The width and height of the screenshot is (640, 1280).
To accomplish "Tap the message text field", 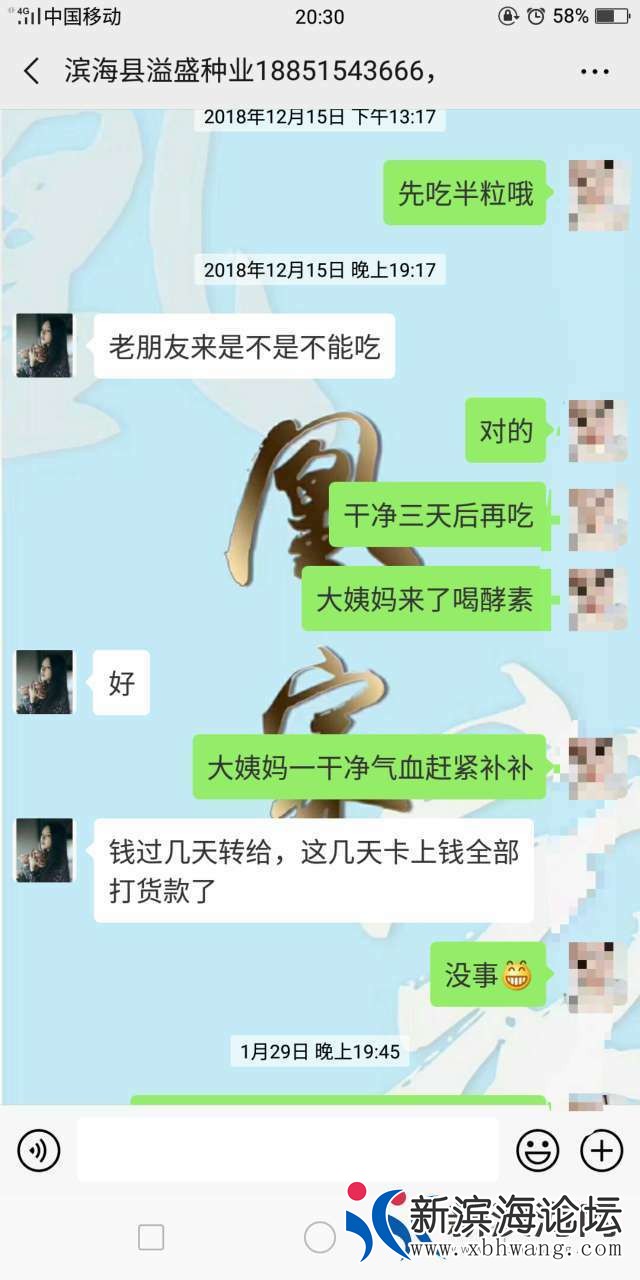I will point(288,1151).
